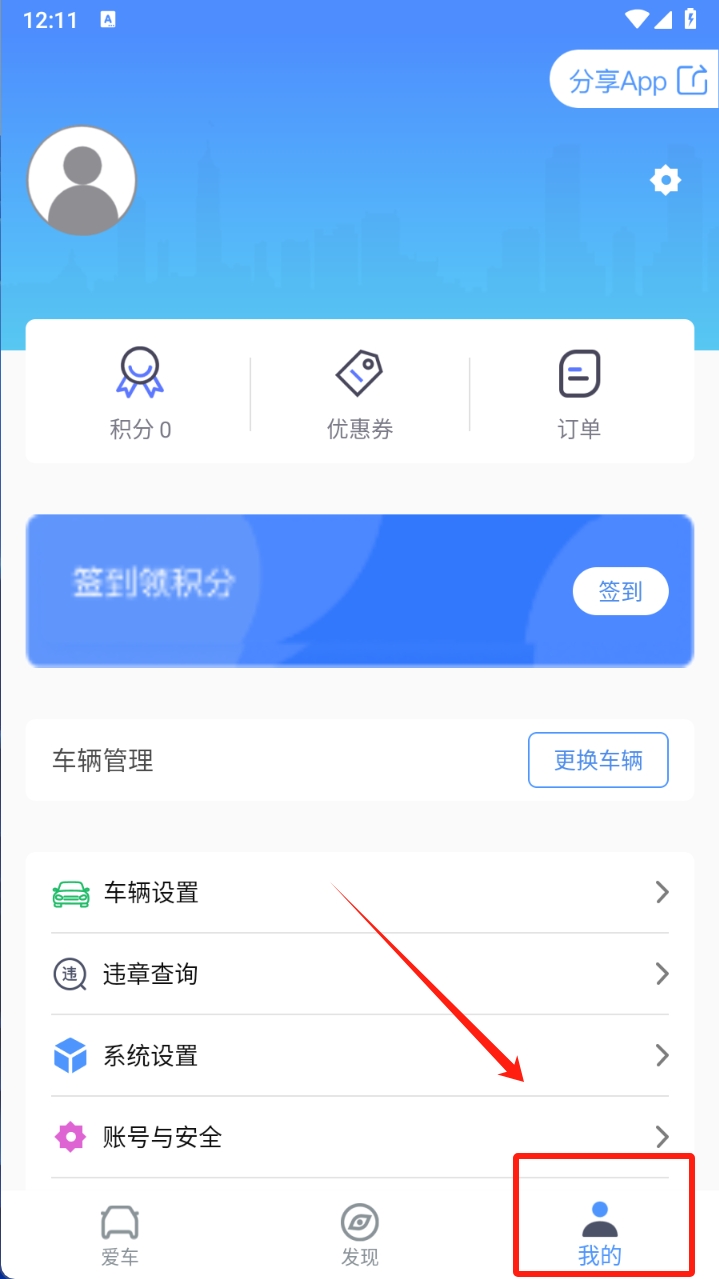Open 违章查询 violation lookup

360,974
